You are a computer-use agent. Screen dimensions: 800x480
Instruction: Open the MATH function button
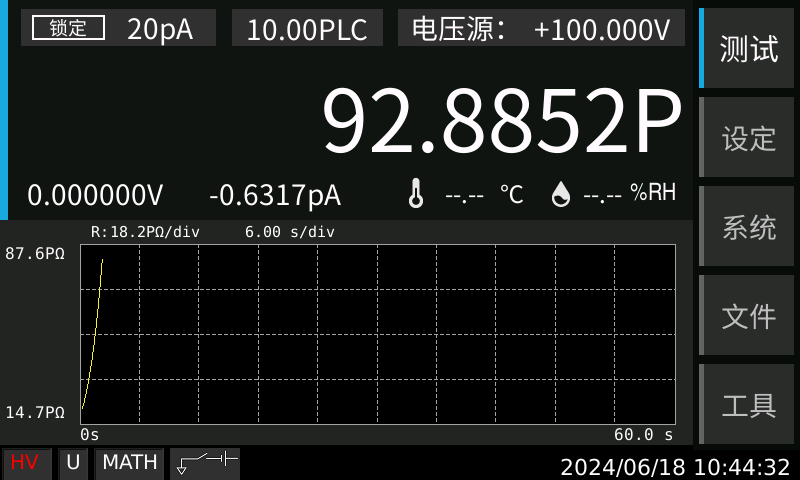point(130,463)
